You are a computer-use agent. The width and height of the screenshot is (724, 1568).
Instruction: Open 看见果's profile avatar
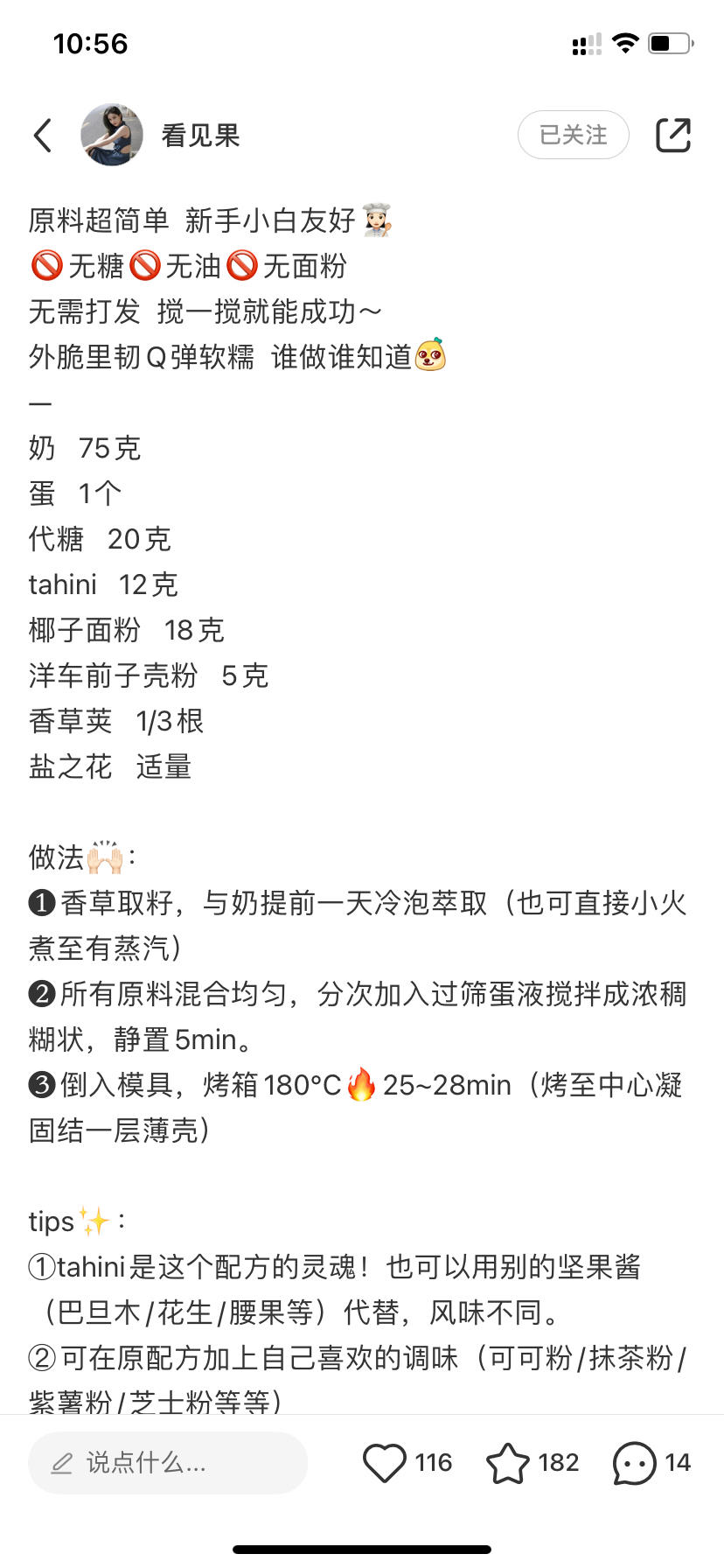[112, 135]
